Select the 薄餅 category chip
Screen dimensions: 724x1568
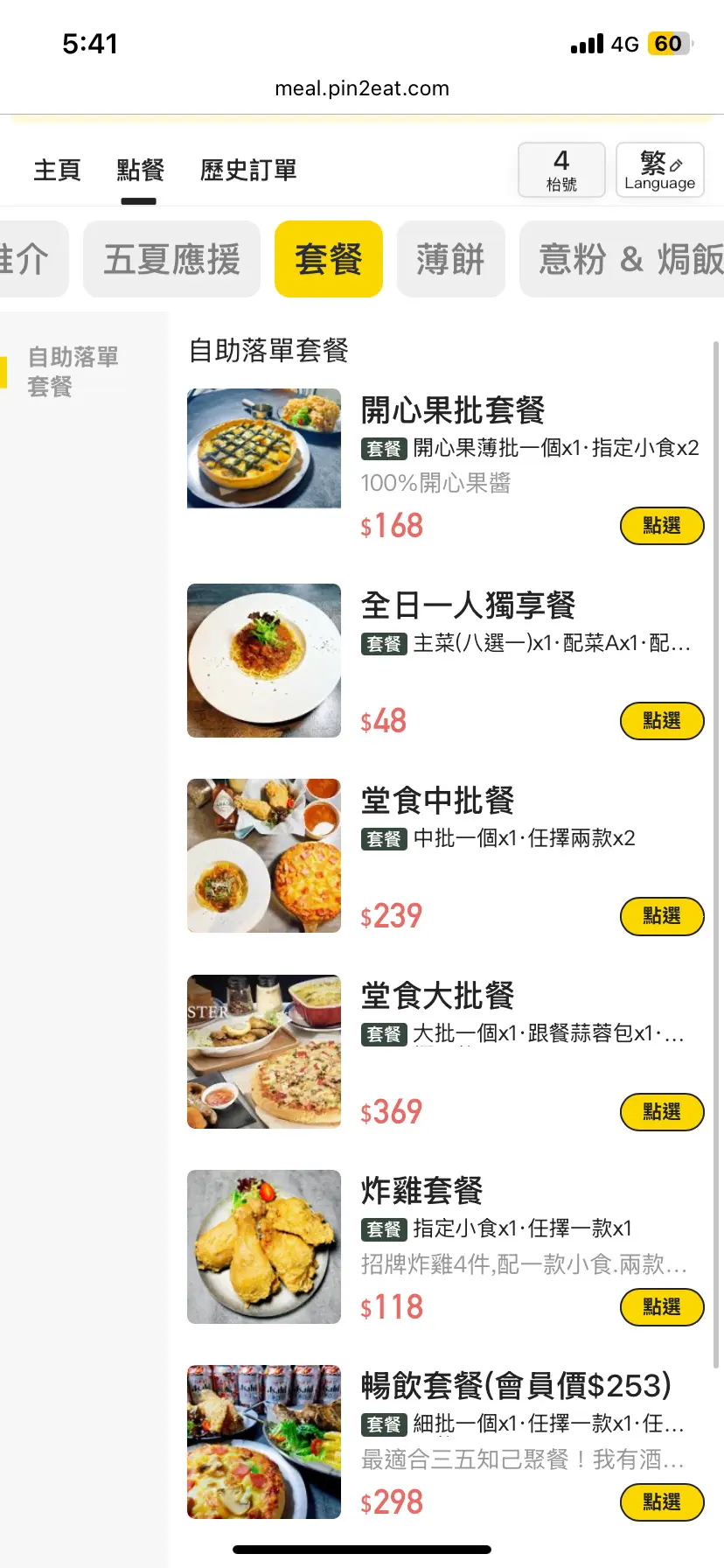point(450,259)
